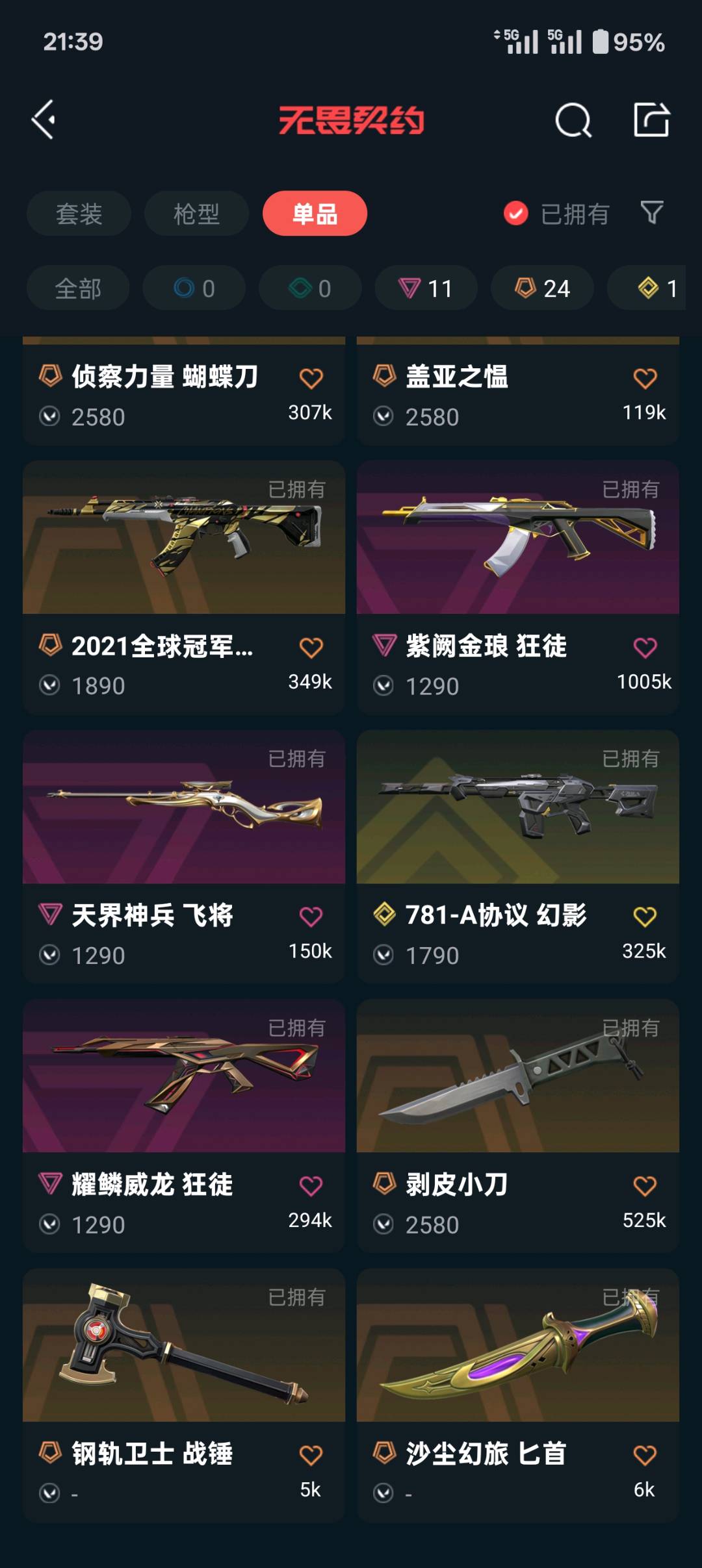This screenshot has width=702, height=1568.
Task: Favorite the 耀鳞威龙 狂徒 heart icon
Action: tap(311, 1186)
